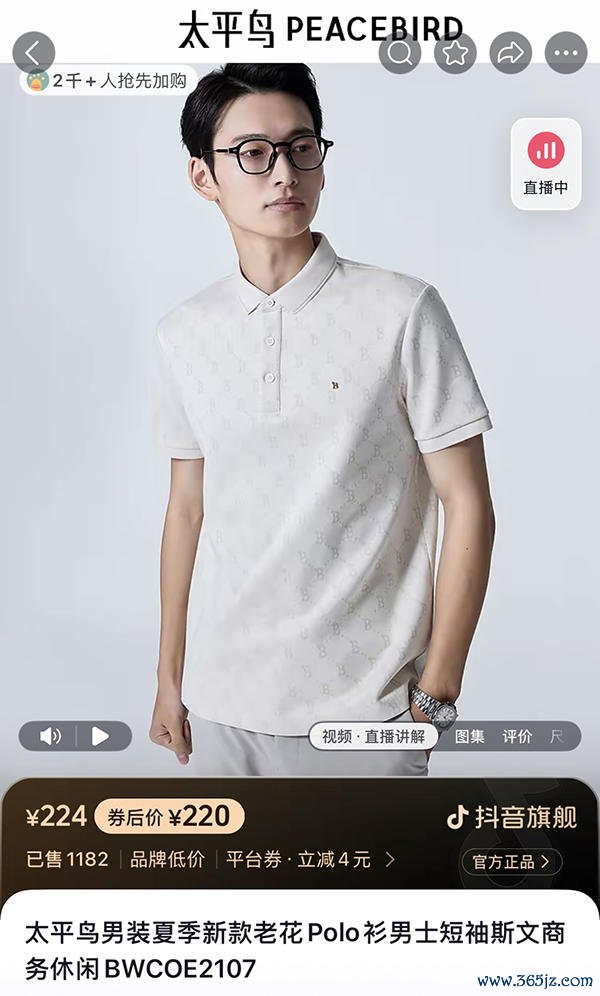The height and width of the screenshot is (996, 600).
Task: Switch to the 图集 tab
Action: tap(470, 737)
